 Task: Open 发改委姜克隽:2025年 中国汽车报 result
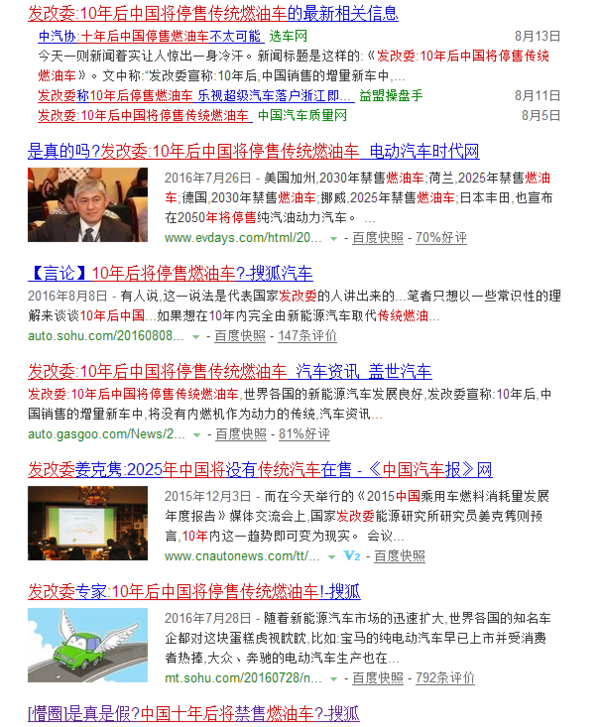(x=260, y=470)
